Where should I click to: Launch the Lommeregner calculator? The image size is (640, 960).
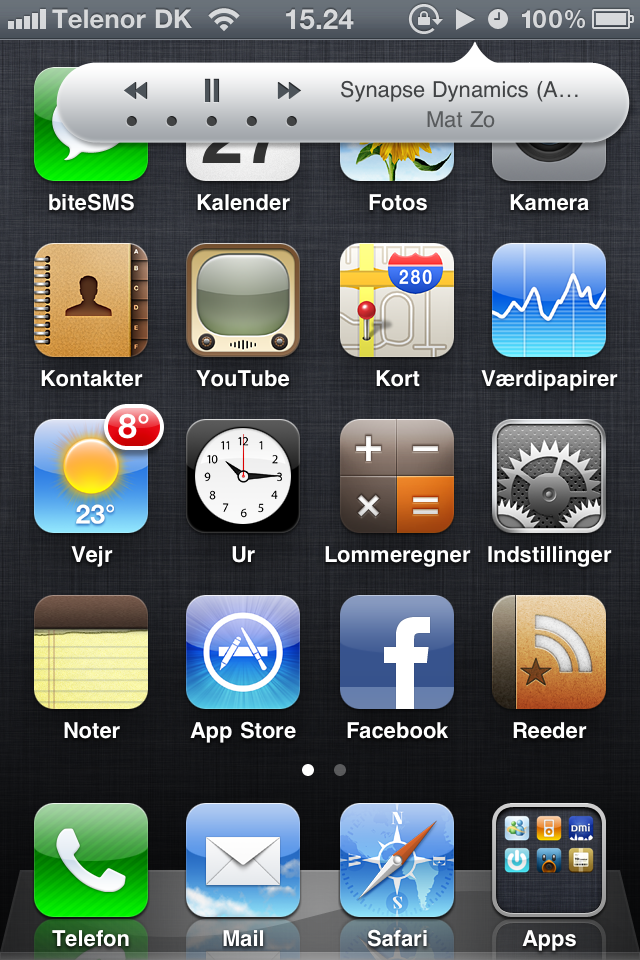point(397,476)
